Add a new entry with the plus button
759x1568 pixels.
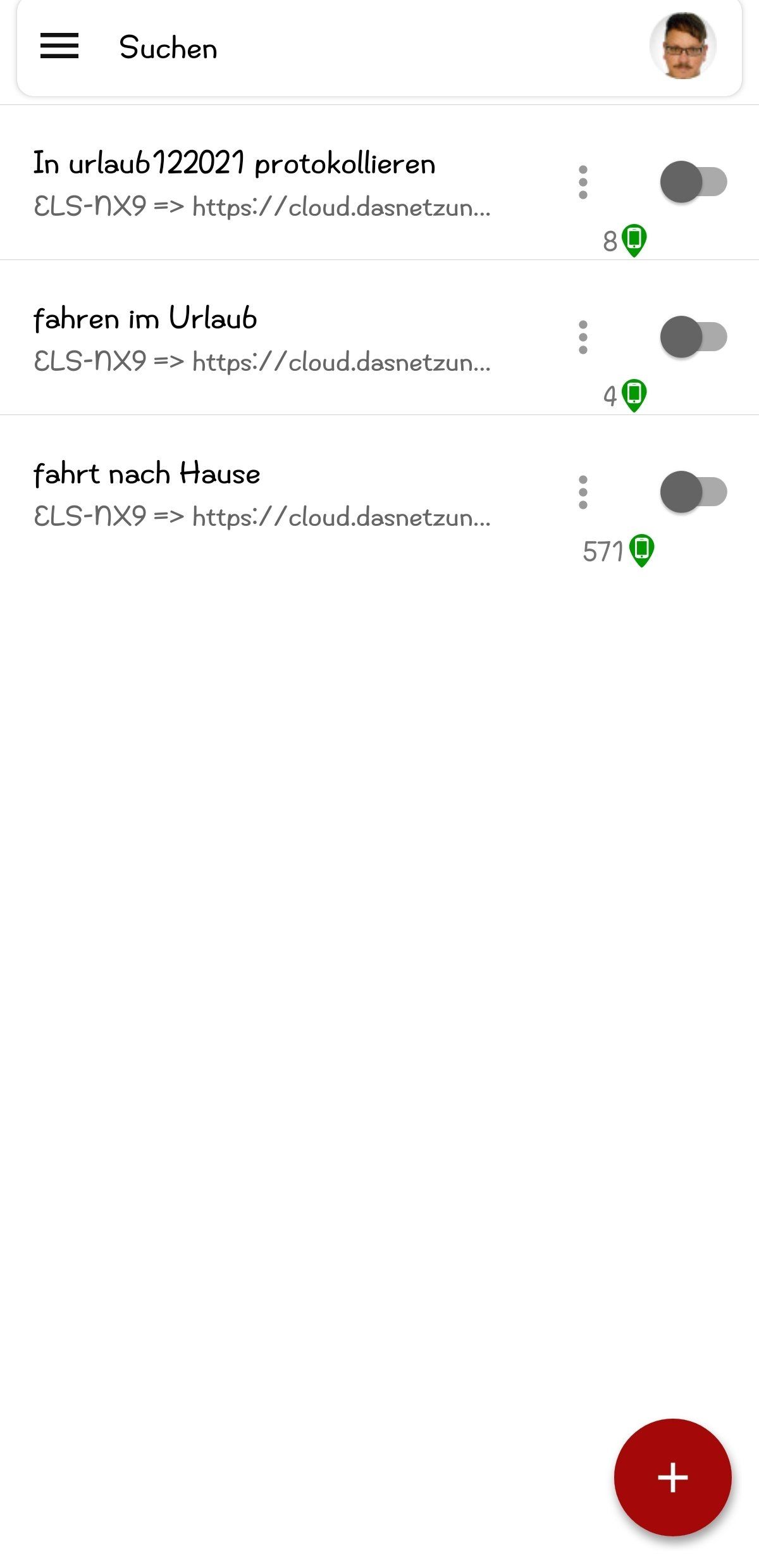coord(672,1478)
